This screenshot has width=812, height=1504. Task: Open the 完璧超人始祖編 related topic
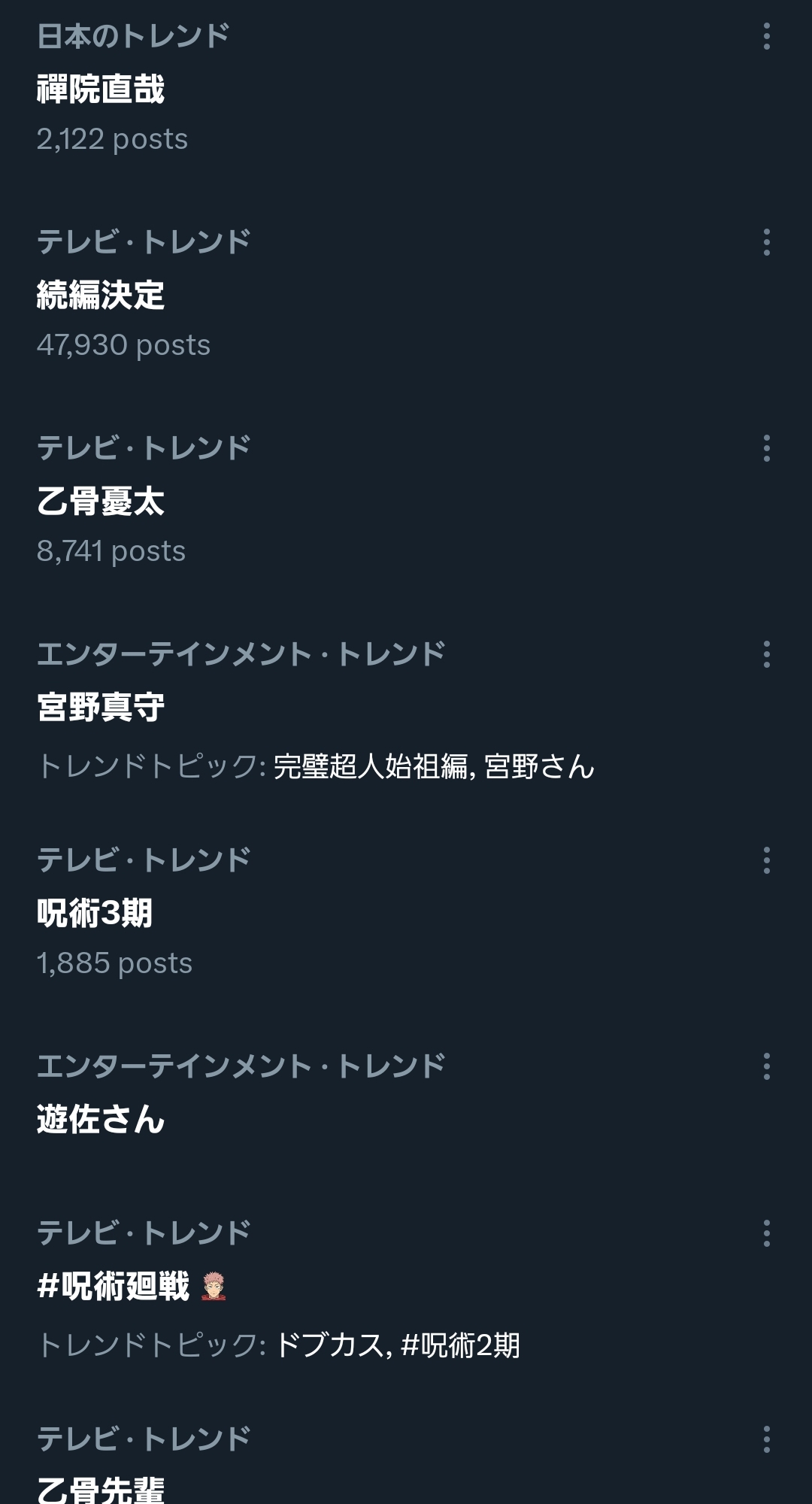click(370, 766)
